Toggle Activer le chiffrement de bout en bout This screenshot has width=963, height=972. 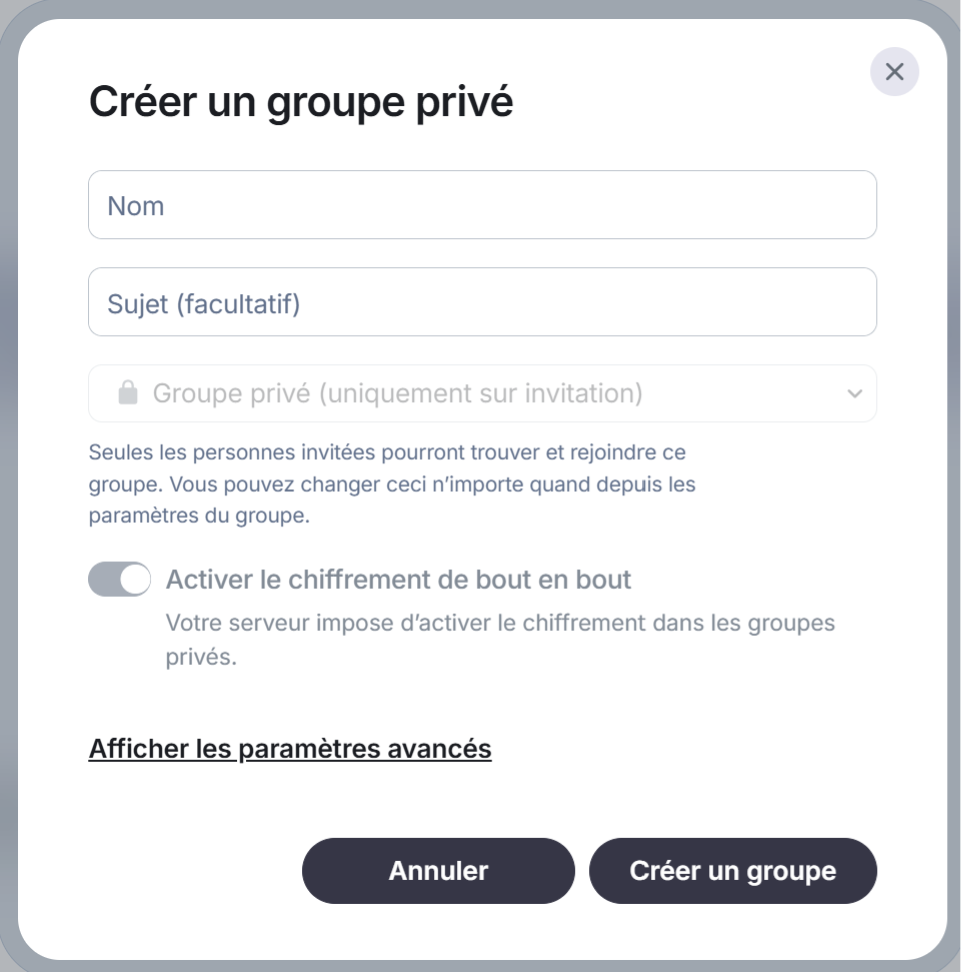(119, 579)
